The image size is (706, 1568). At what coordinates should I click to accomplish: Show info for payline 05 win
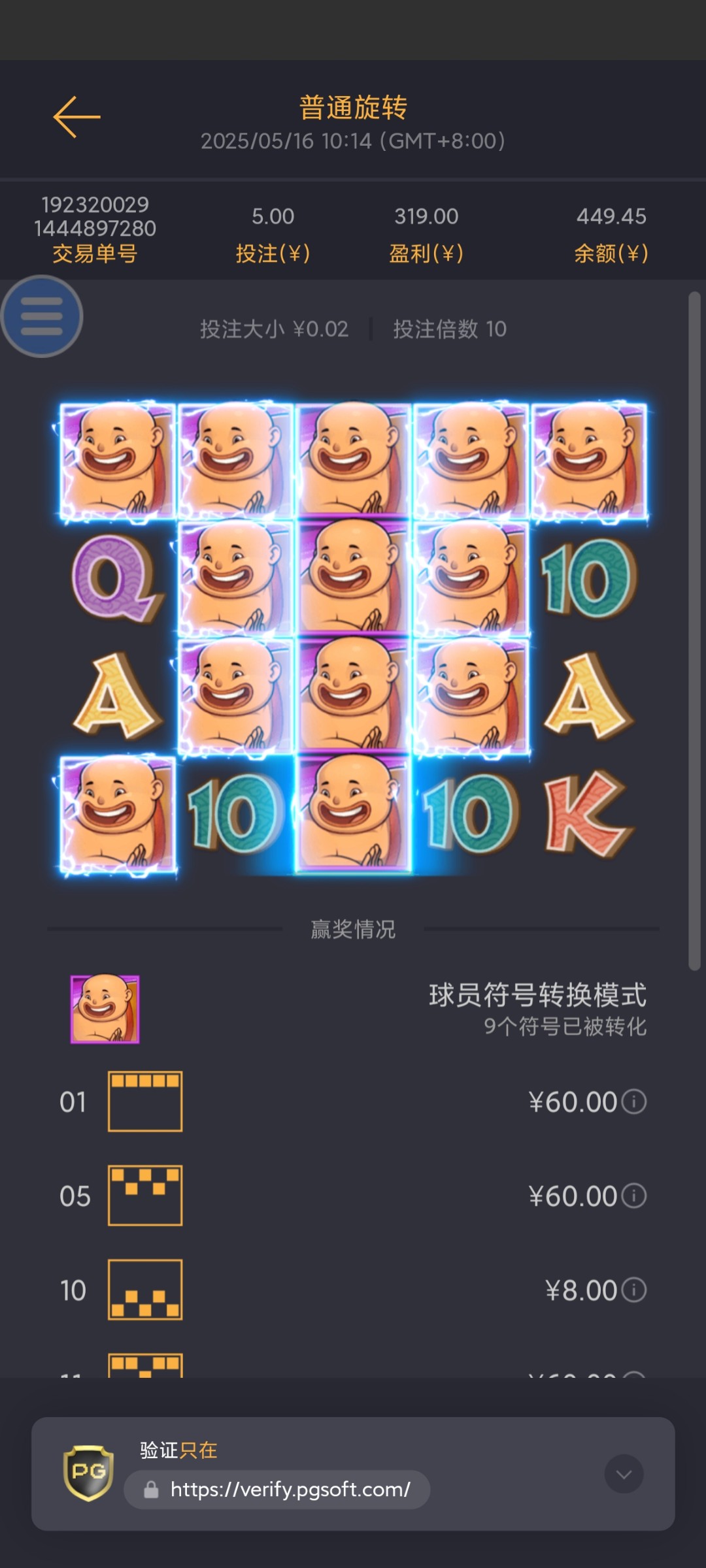[633, 1196]
